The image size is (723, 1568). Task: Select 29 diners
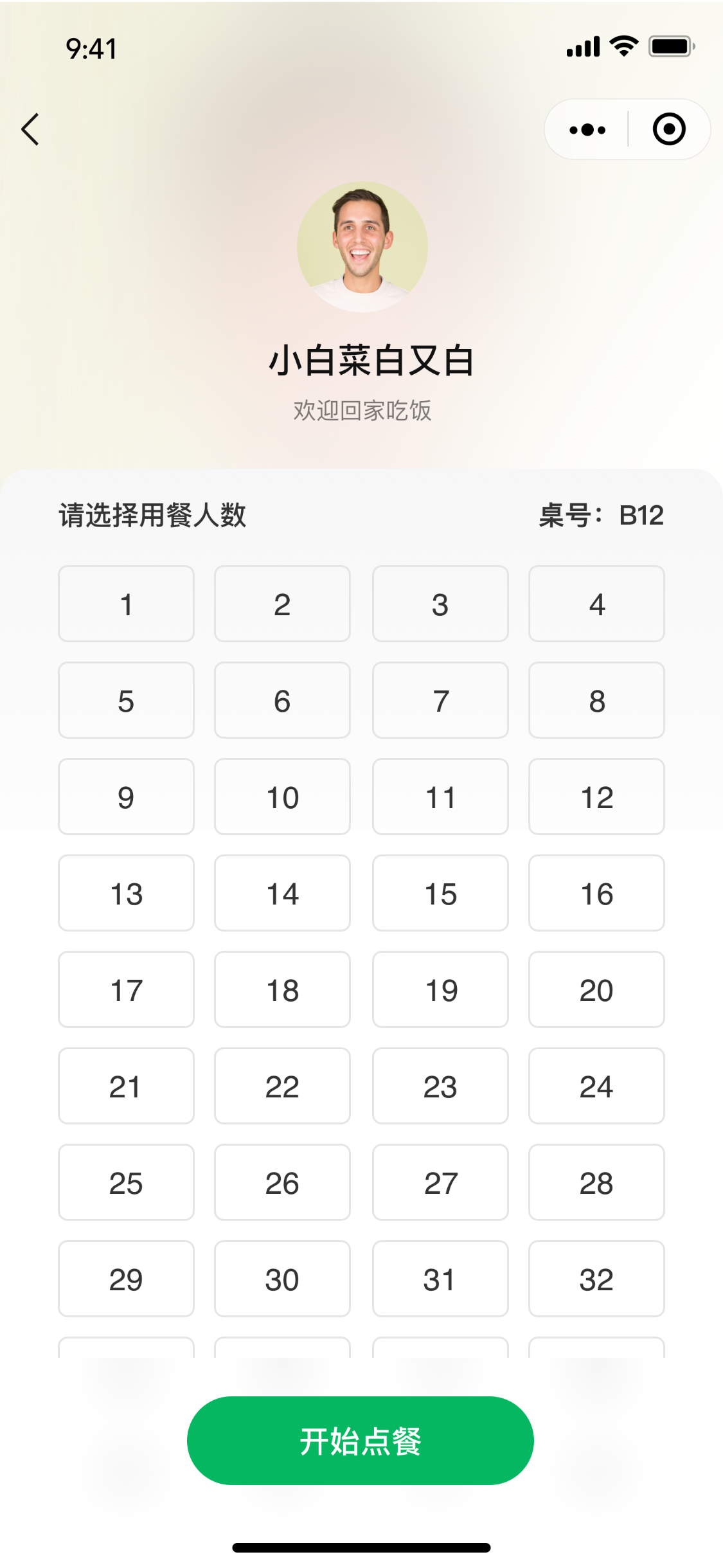click(x=126, y=1279)
